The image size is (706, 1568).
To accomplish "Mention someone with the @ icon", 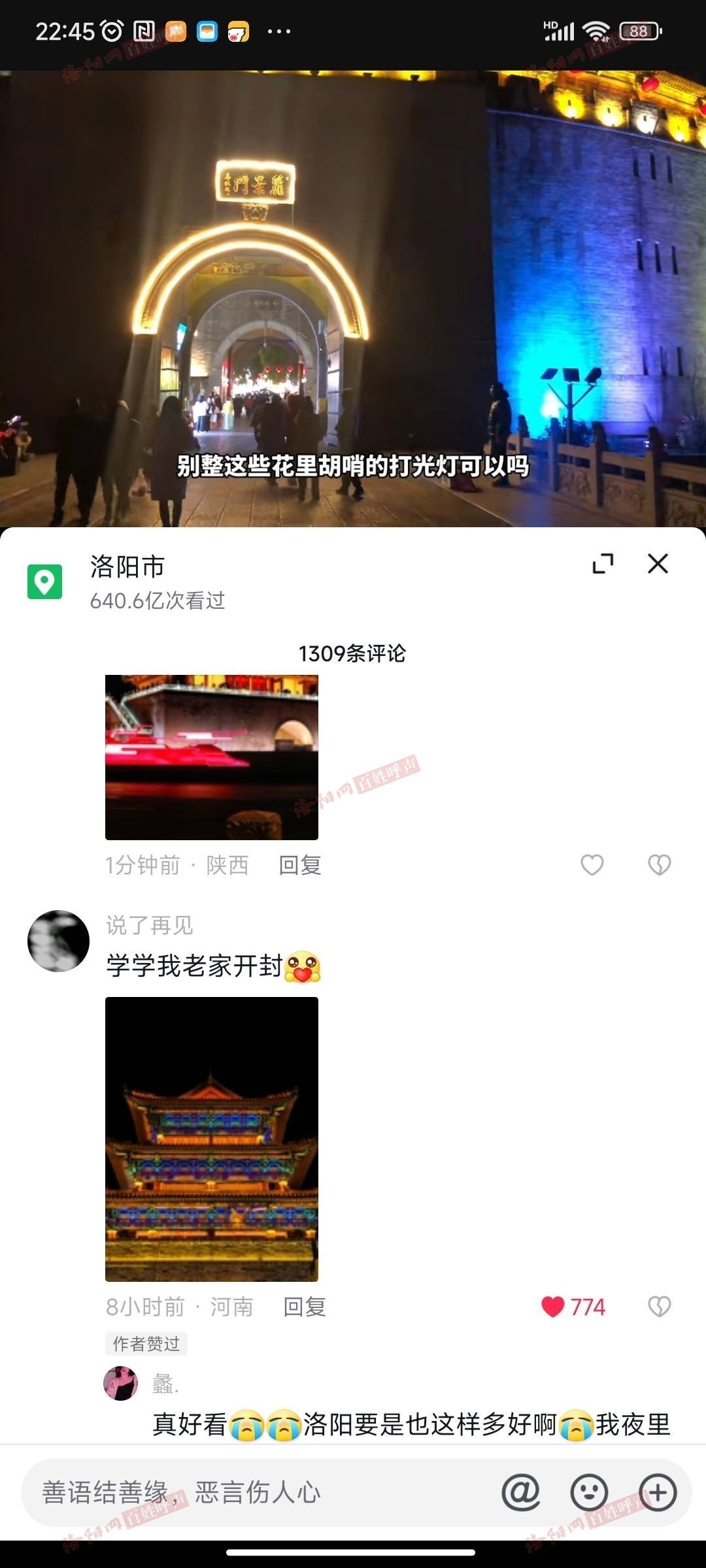I will click(520, 1492).
